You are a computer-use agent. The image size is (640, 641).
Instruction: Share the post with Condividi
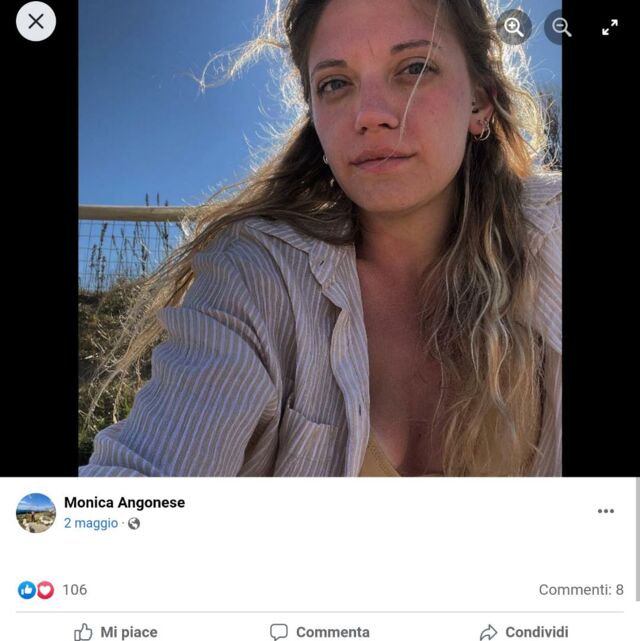point(524,631)
